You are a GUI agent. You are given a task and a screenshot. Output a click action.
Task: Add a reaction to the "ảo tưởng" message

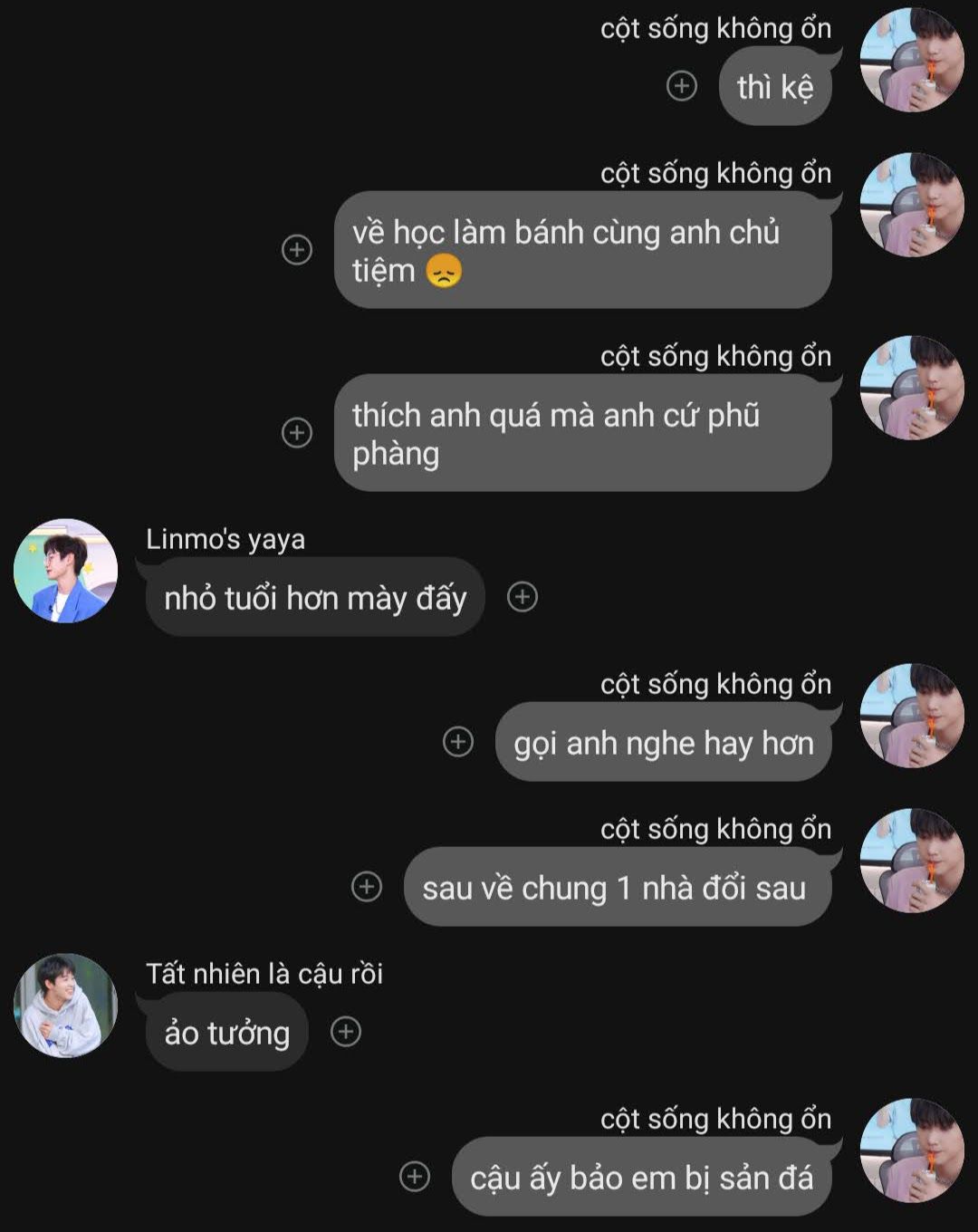pos(346,1032)
